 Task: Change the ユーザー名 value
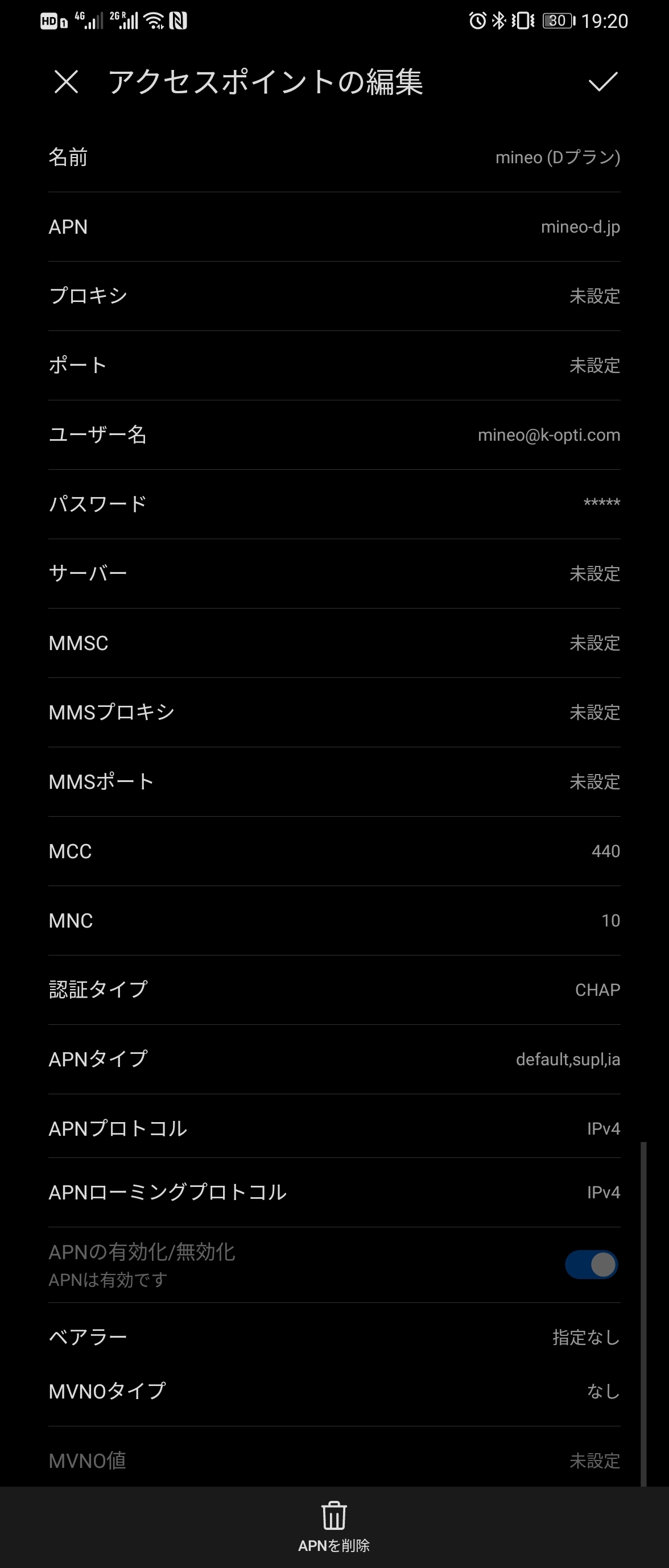pyautogui.click(x=334, y=435)
